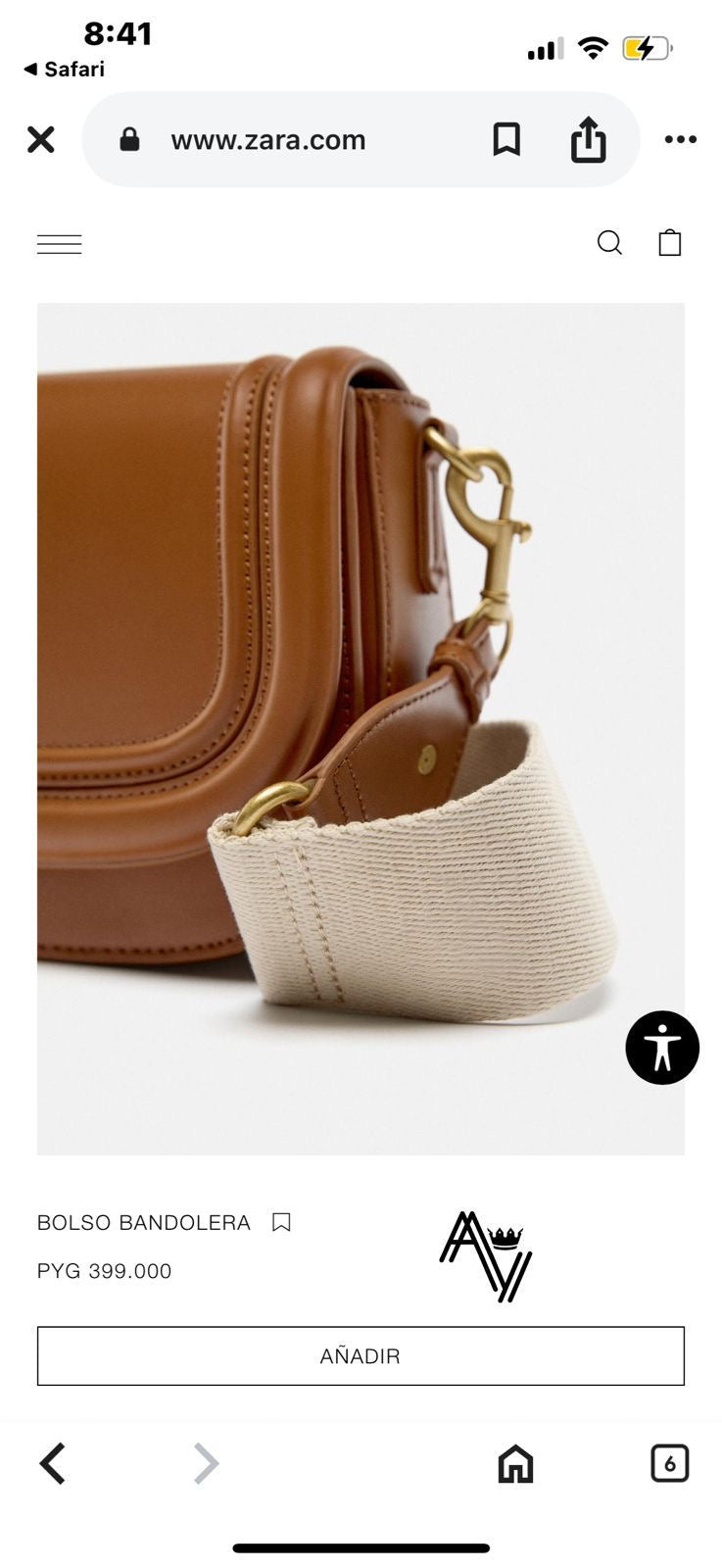Share this page via the share icon
The height and width of the screenshot is (1568, 722).
click(x=588, y=139)
